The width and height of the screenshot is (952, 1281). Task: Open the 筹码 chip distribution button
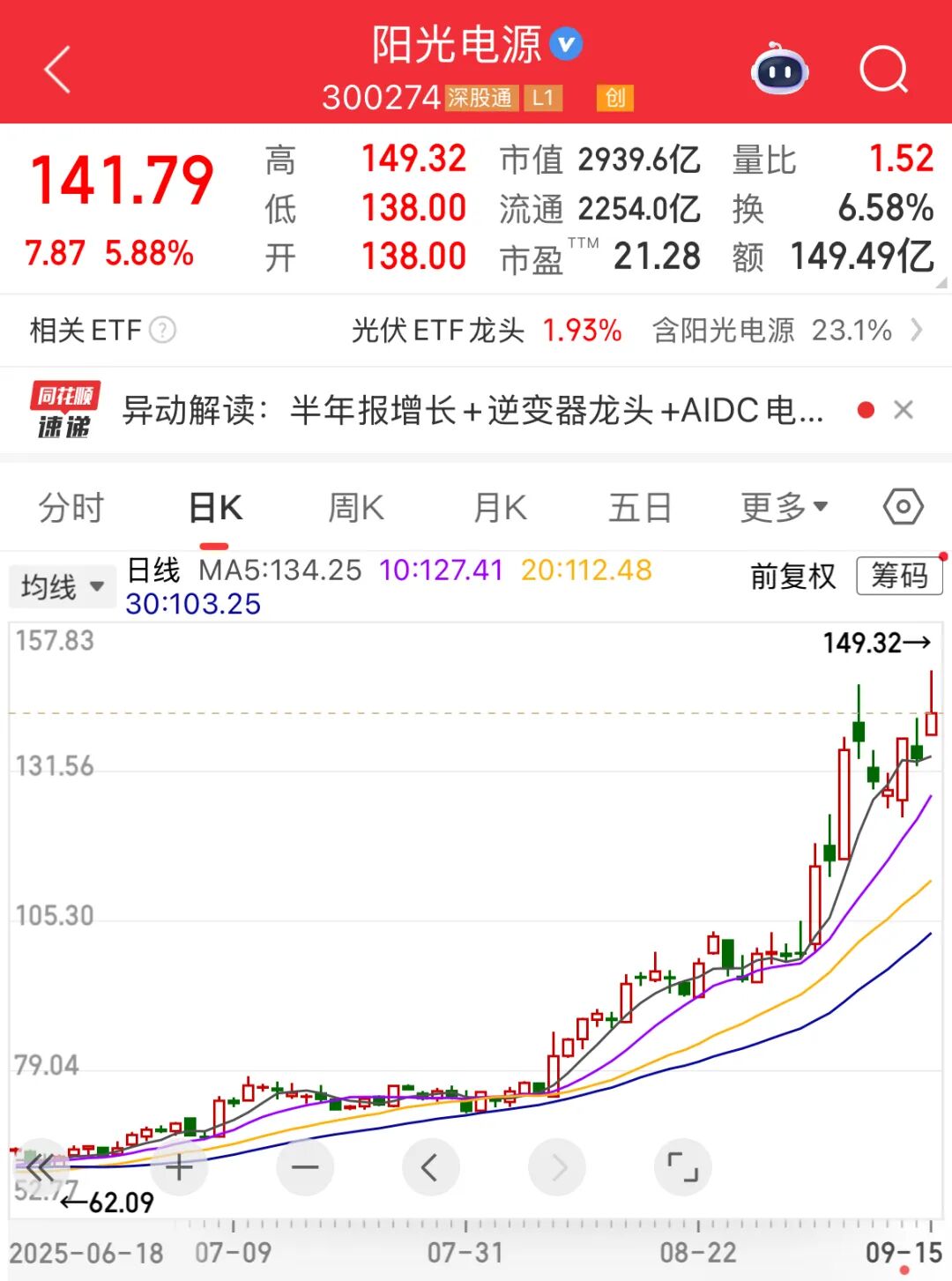click(899, 577)
